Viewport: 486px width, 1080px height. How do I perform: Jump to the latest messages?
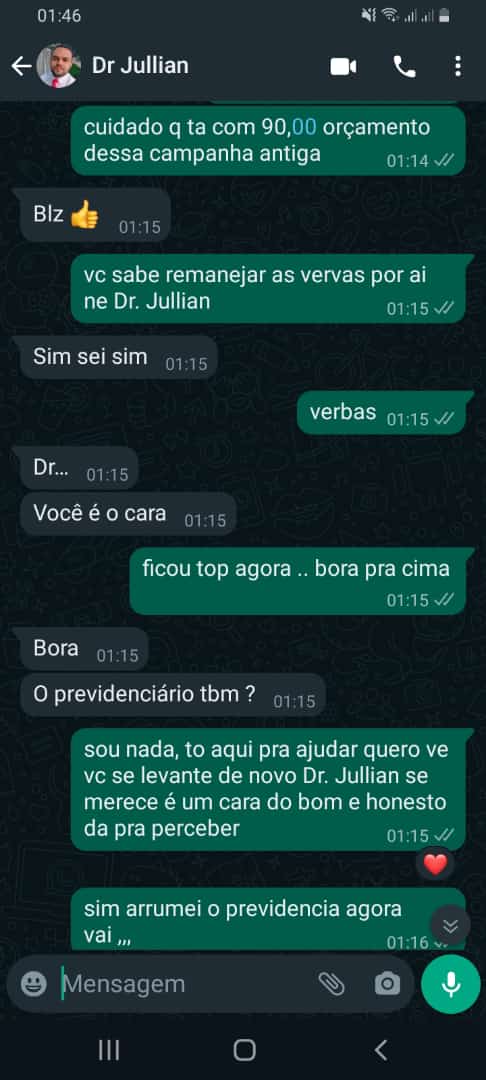(450, 925)
